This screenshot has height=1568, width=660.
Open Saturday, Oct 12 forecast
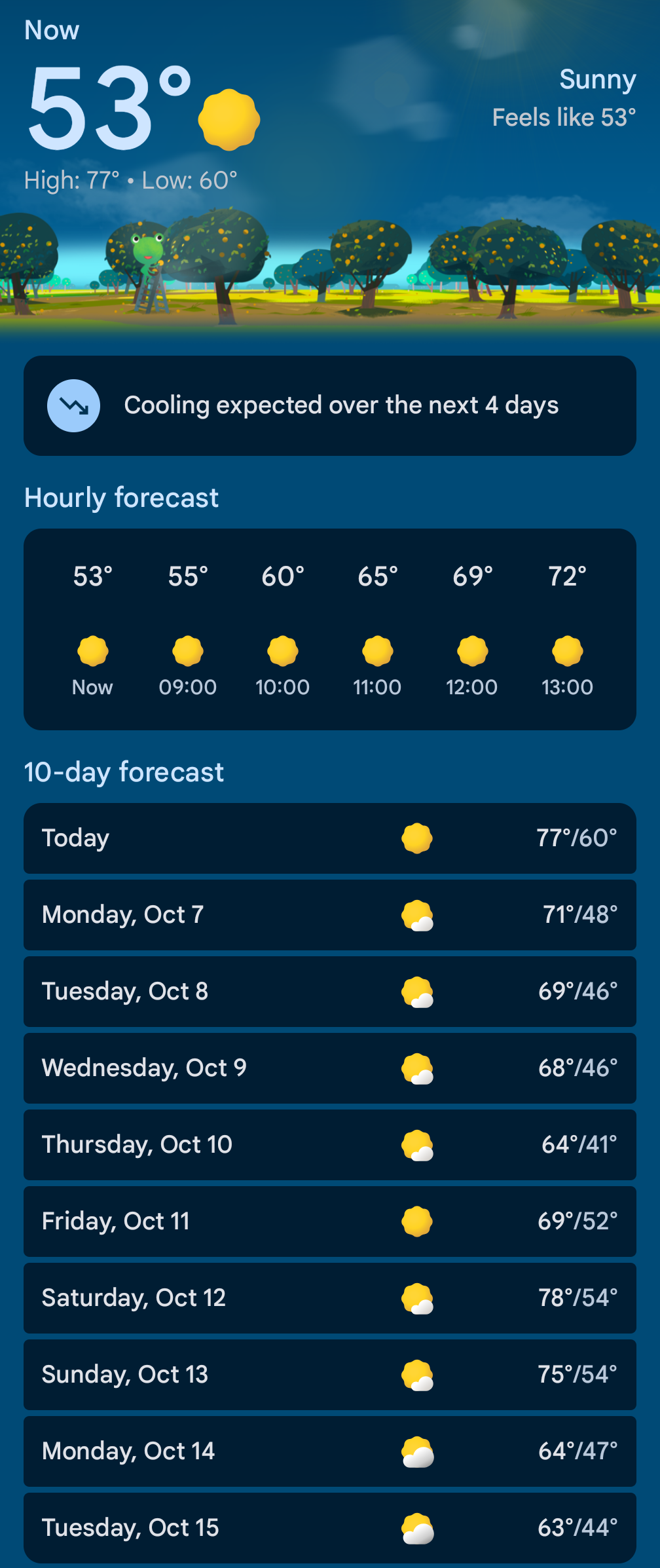point(330,1298)
